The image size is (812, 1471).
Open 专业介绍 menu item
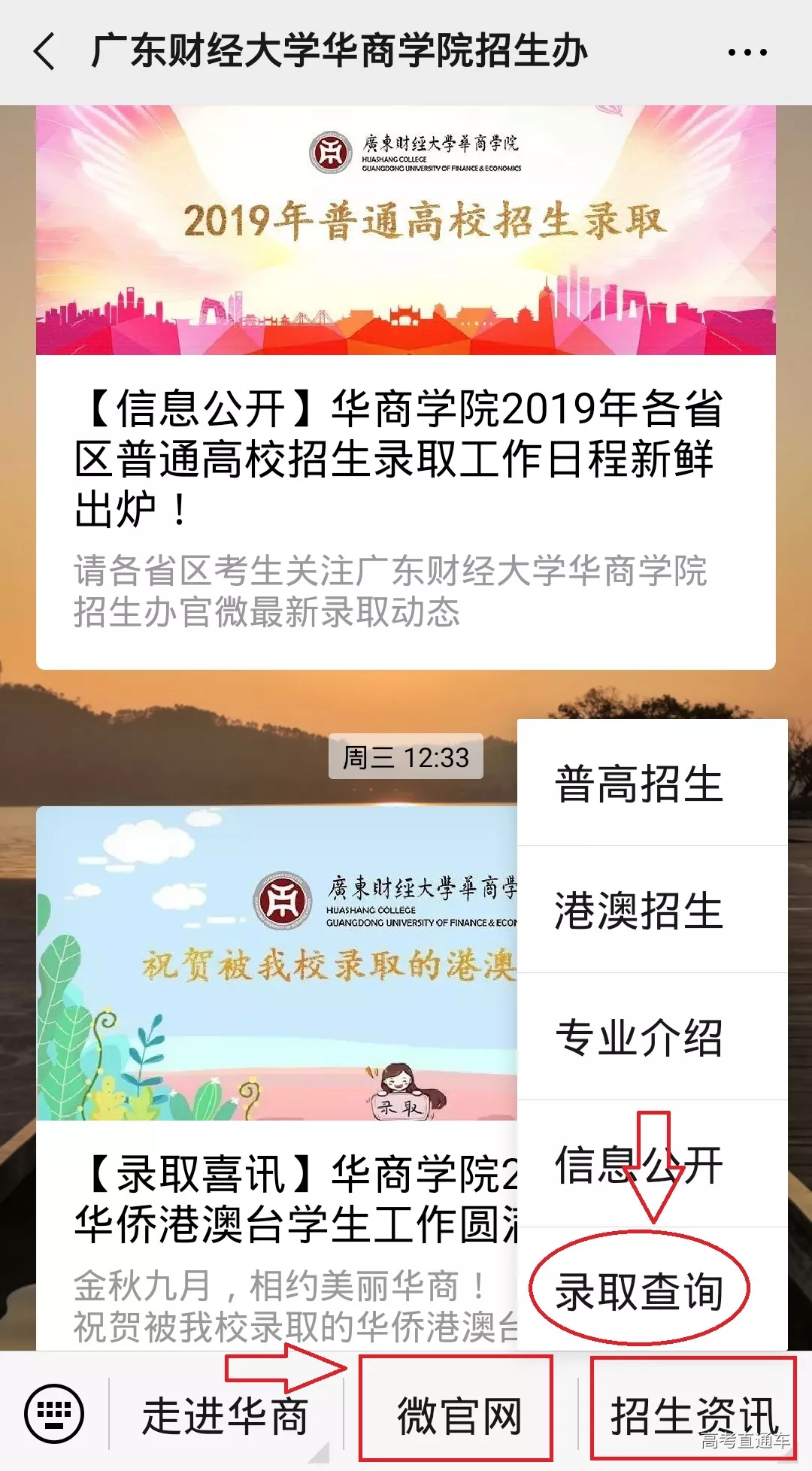pos(639,1037)
